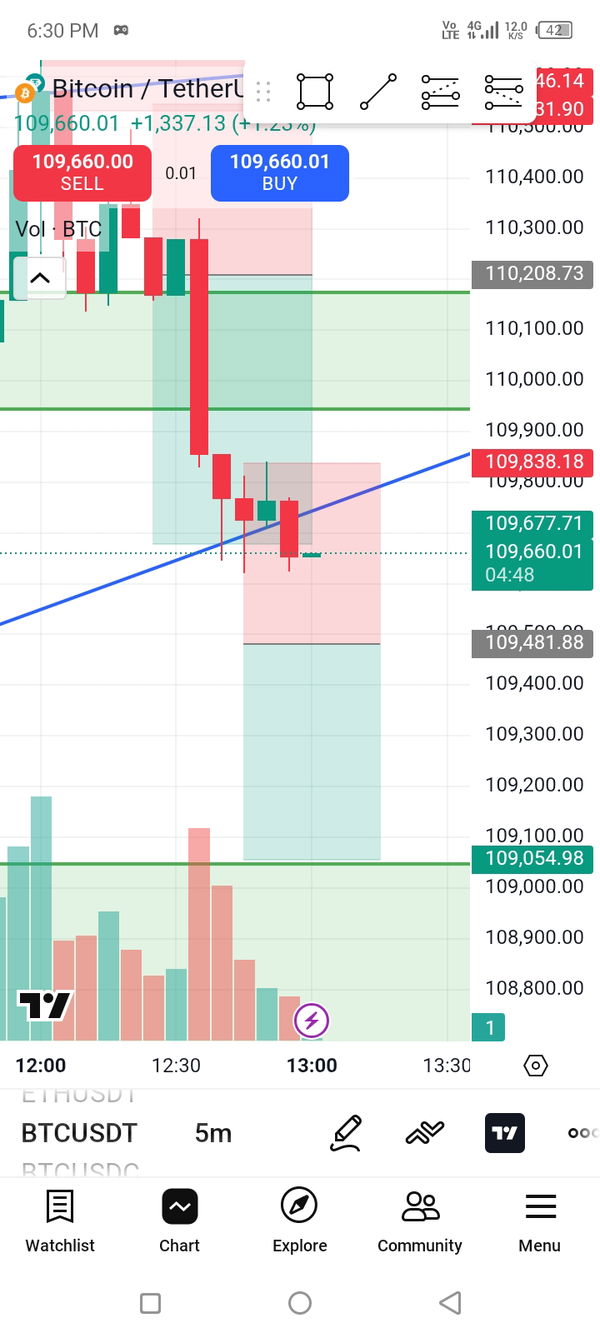Open the Menu tab
Image resolution: width=600 pixels, height=1343 pixels.
tap(539, 1221)
